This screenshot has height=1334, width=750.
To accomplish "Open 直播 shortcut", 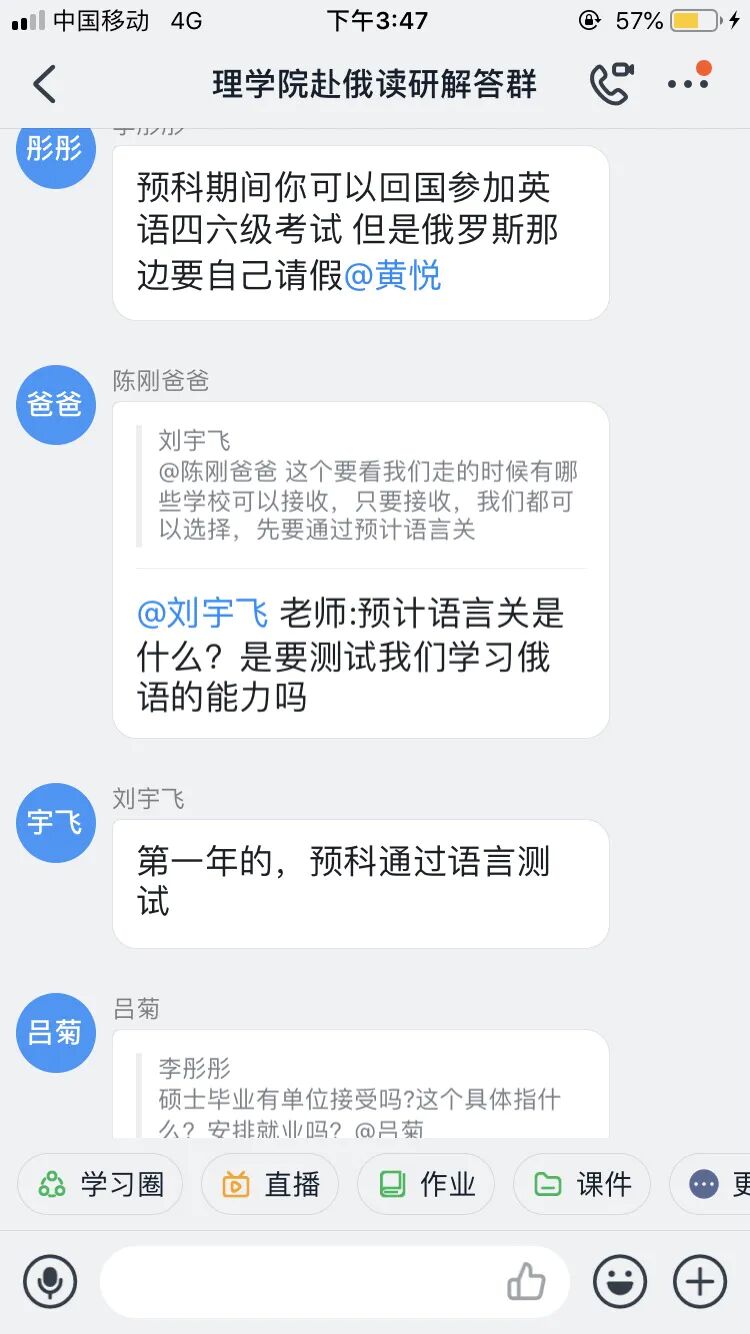I will click(x=270, y=1184).
